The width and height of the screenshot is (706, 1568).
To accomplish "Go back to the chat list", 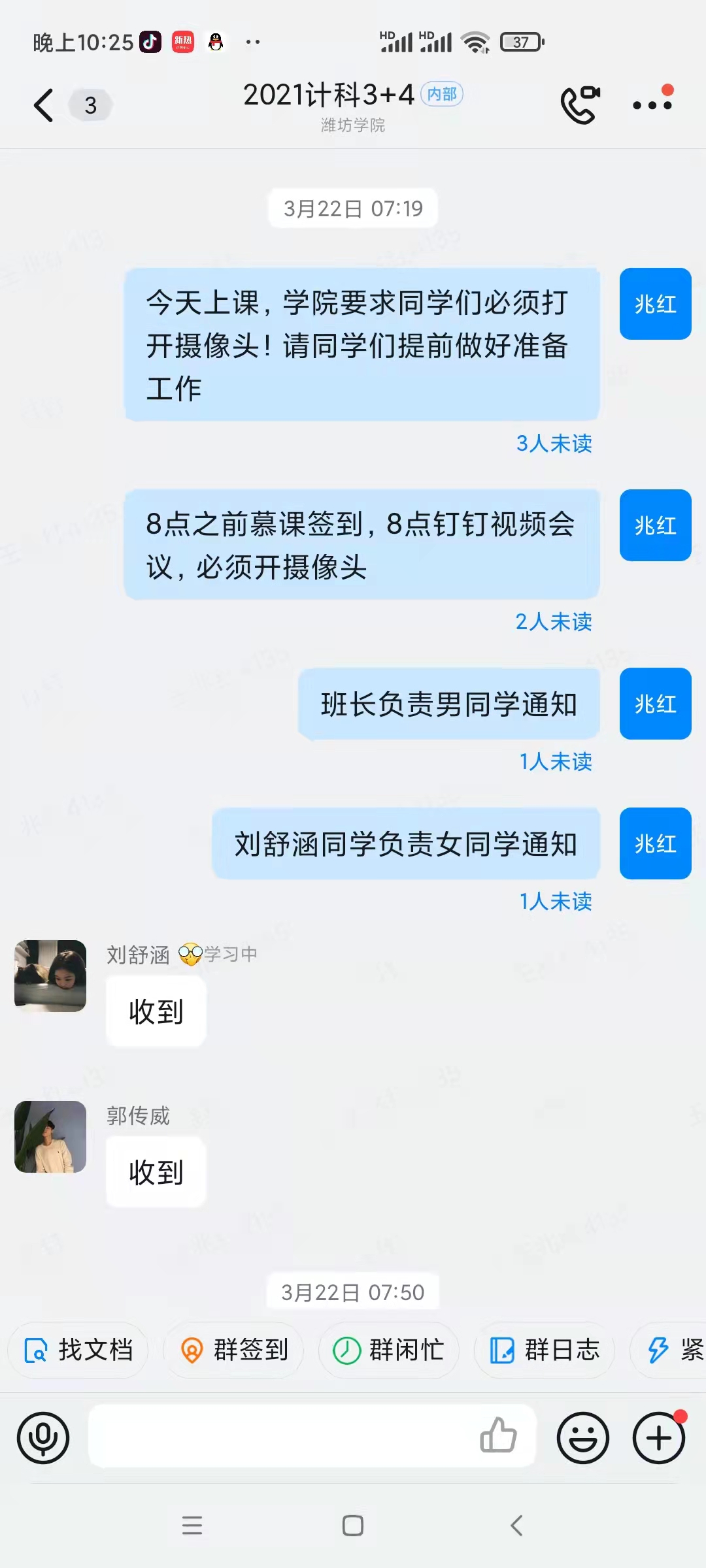I will tap(43, 105).
